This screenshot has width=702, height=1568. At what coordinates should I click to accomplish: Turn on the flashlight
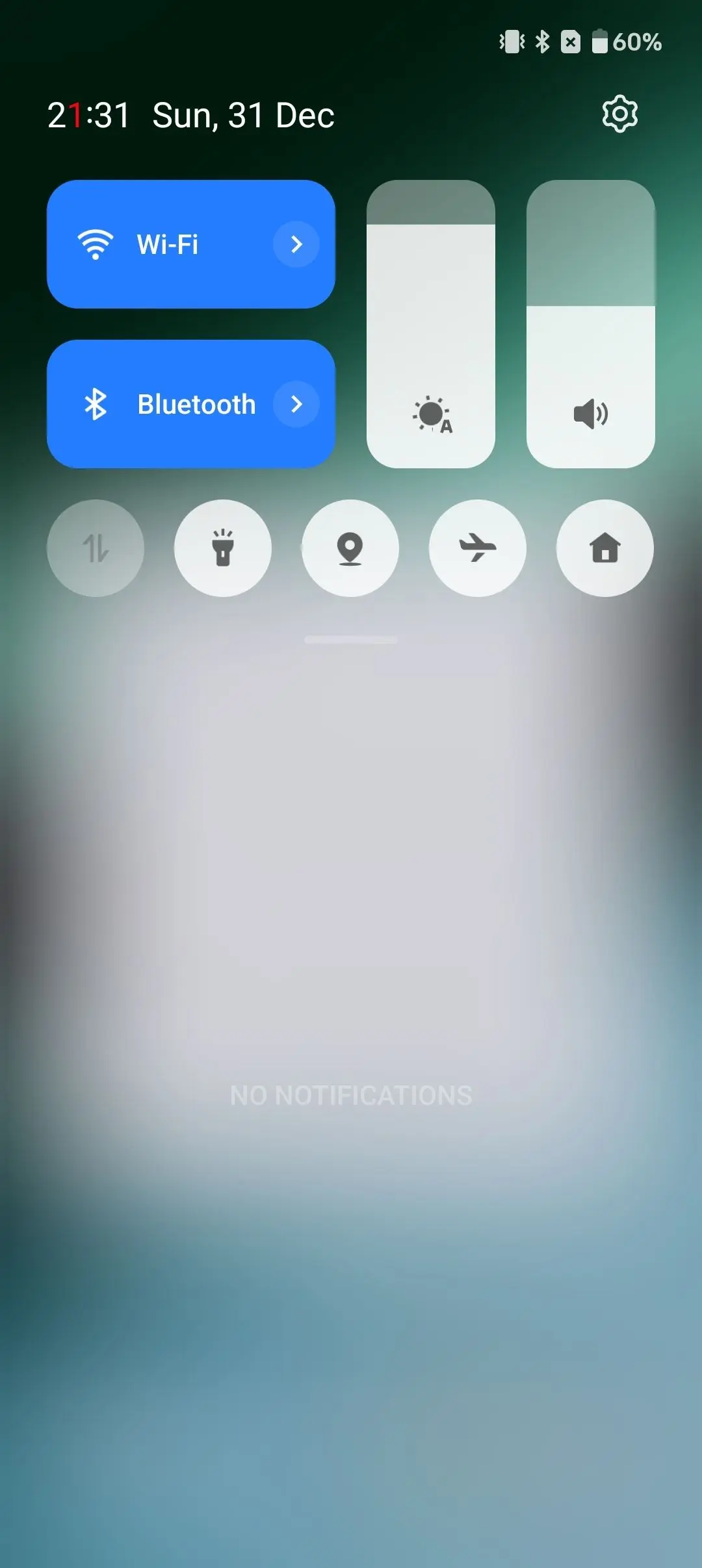click(223, 548)
